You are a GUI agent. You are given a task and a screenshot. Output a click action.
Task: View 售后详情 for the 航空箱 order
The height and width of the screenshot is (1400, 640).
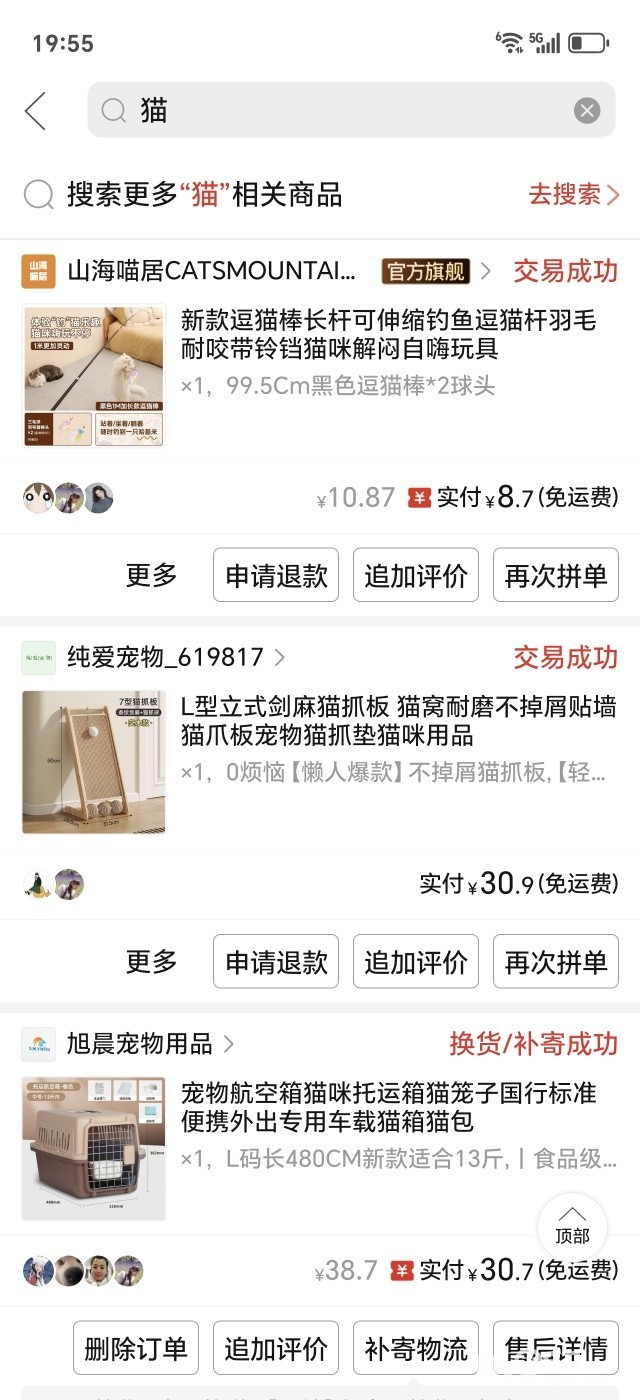coord(556,1348)
